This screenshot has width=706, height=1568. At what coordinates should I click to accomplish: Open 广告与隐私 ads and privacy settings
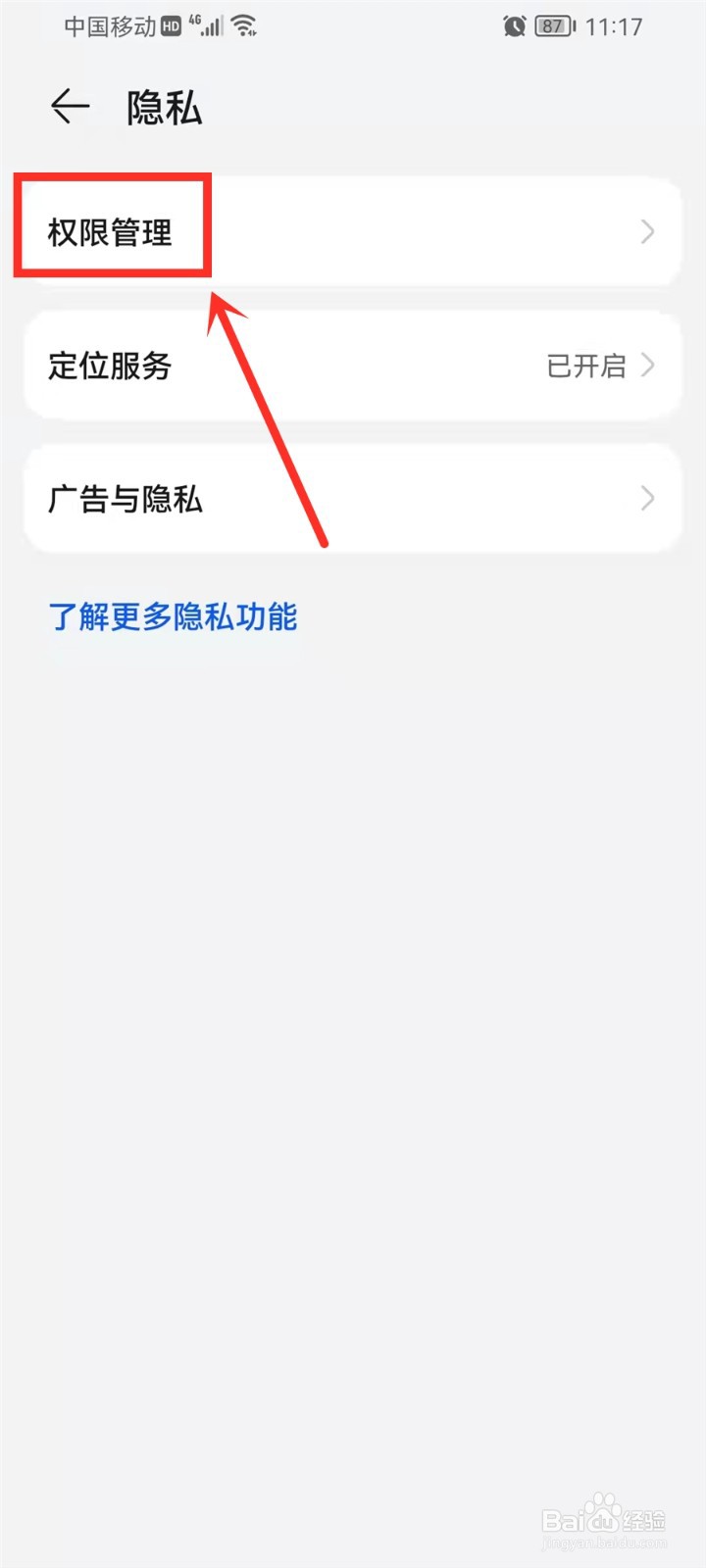tap(126, 499)
